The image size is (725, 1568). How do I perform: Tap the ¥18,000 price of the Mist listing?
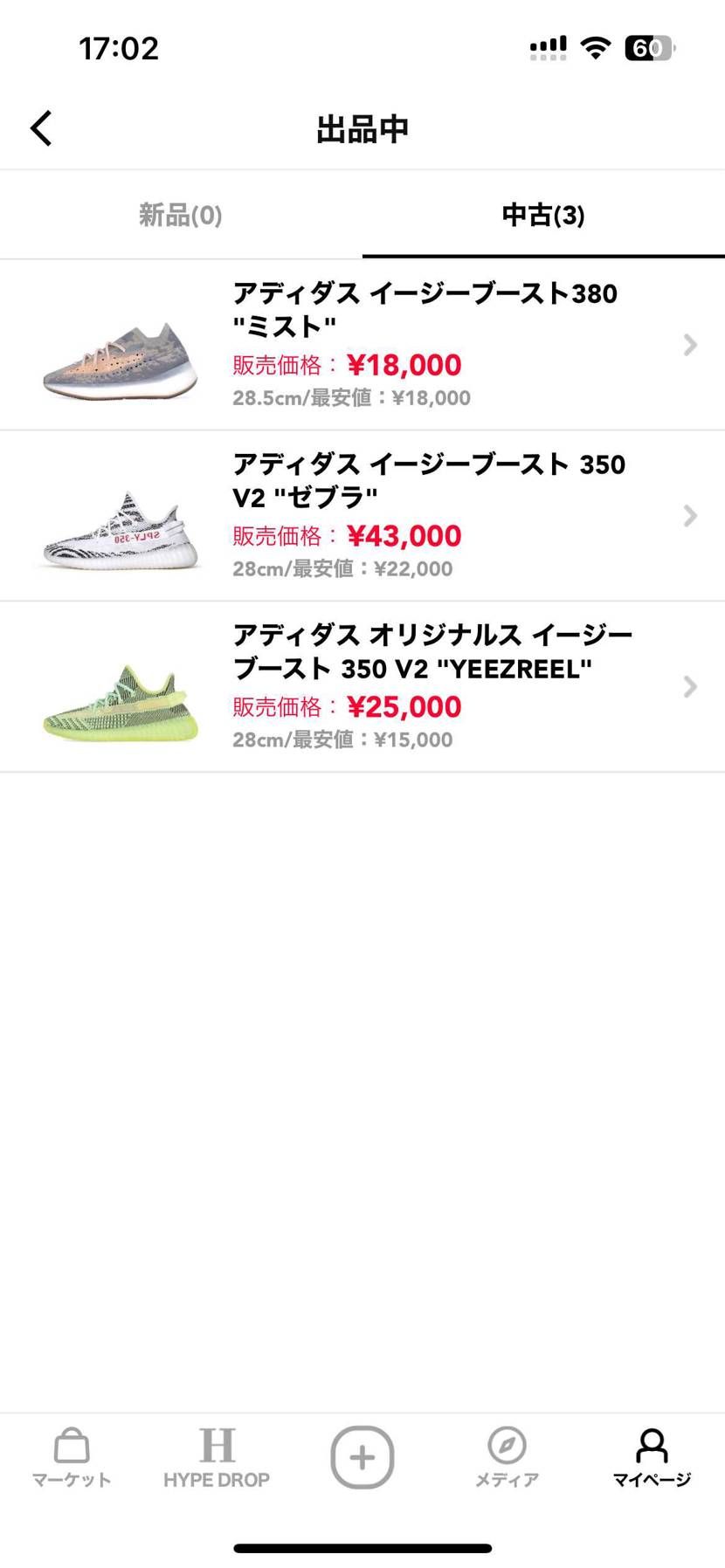[404, 365]
